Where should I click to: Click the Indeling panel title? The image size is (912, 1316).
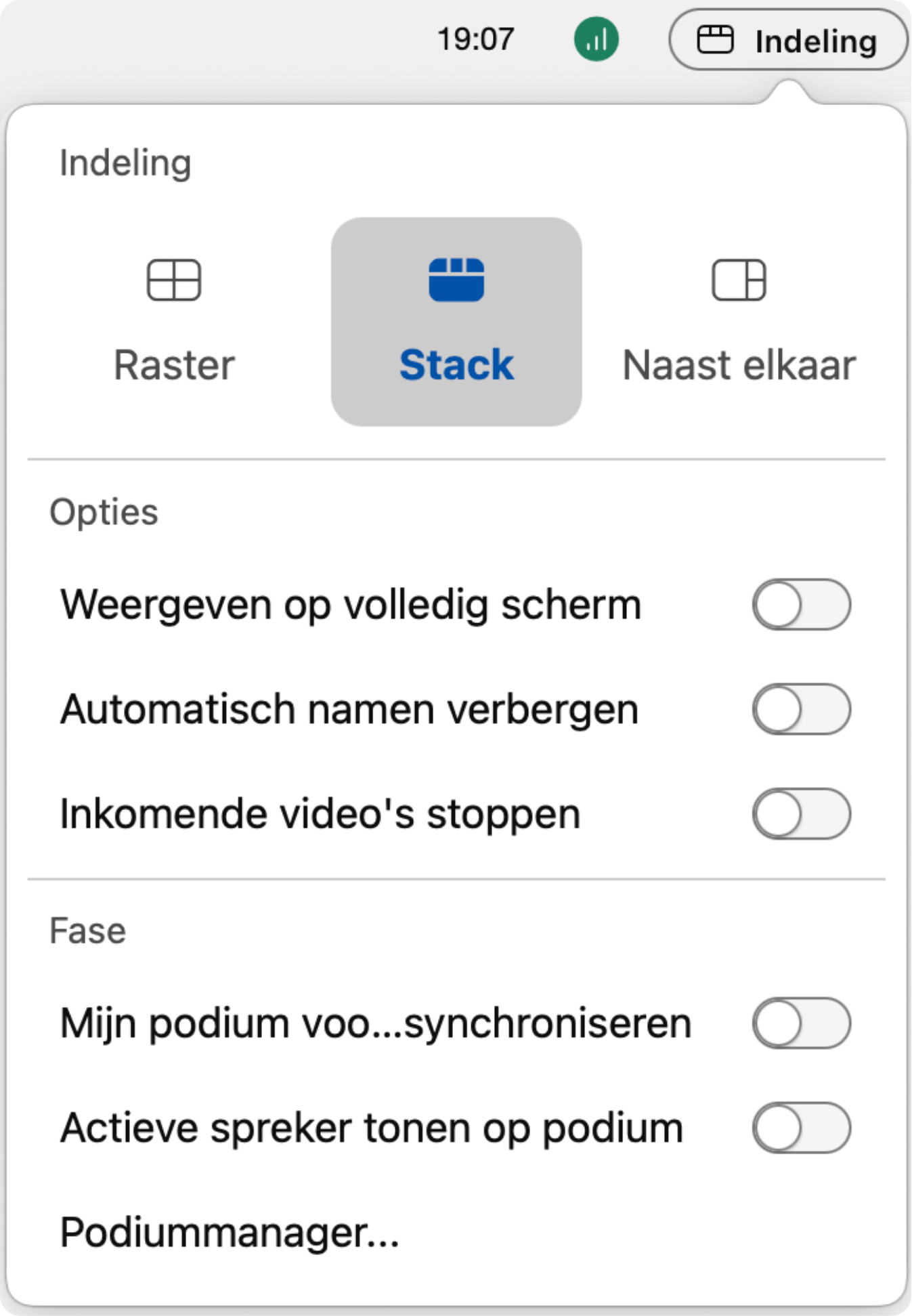[x=123, y=161]
